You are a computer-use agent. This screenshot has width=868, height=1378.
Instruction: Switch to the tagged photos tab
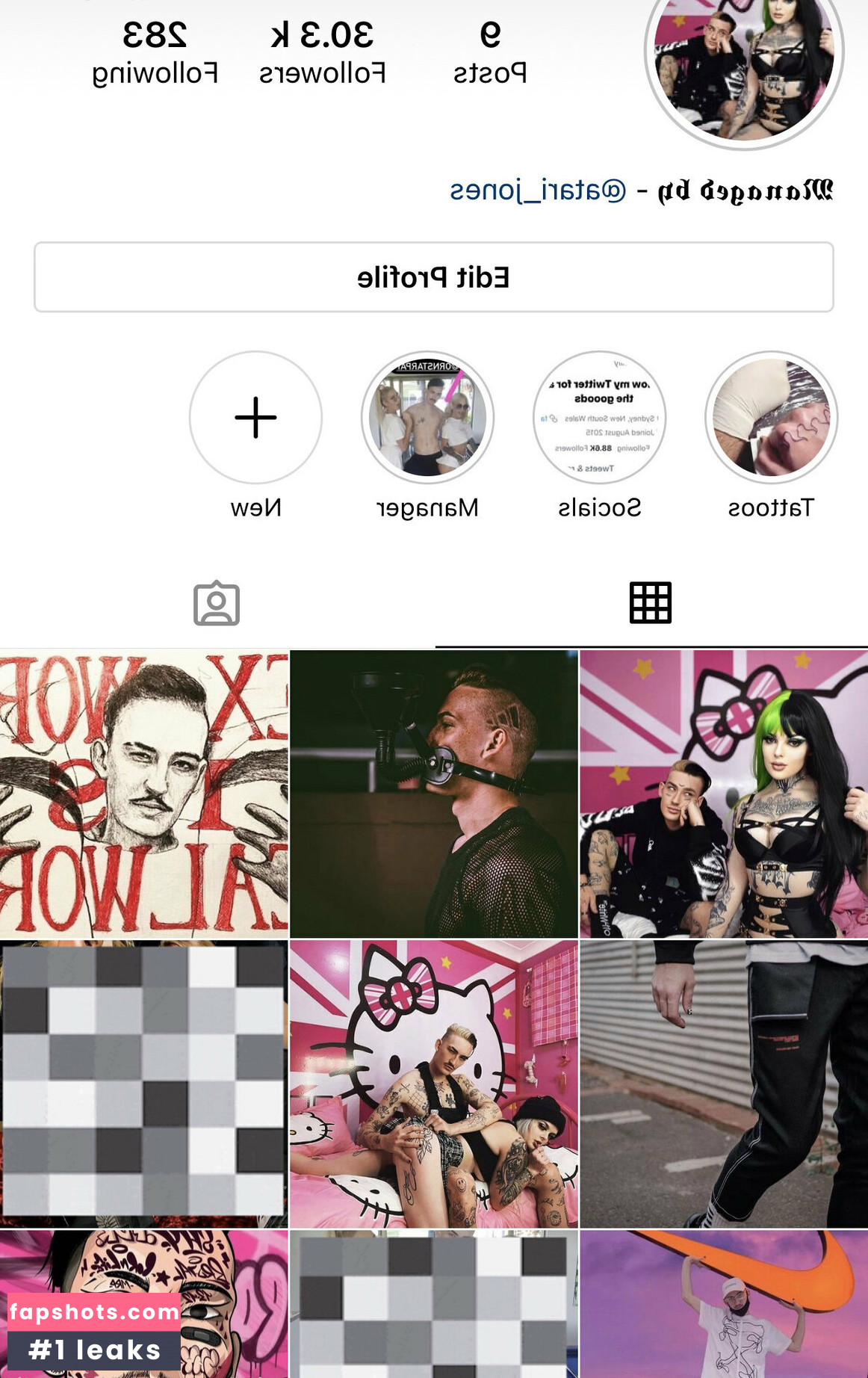(217, 602)
